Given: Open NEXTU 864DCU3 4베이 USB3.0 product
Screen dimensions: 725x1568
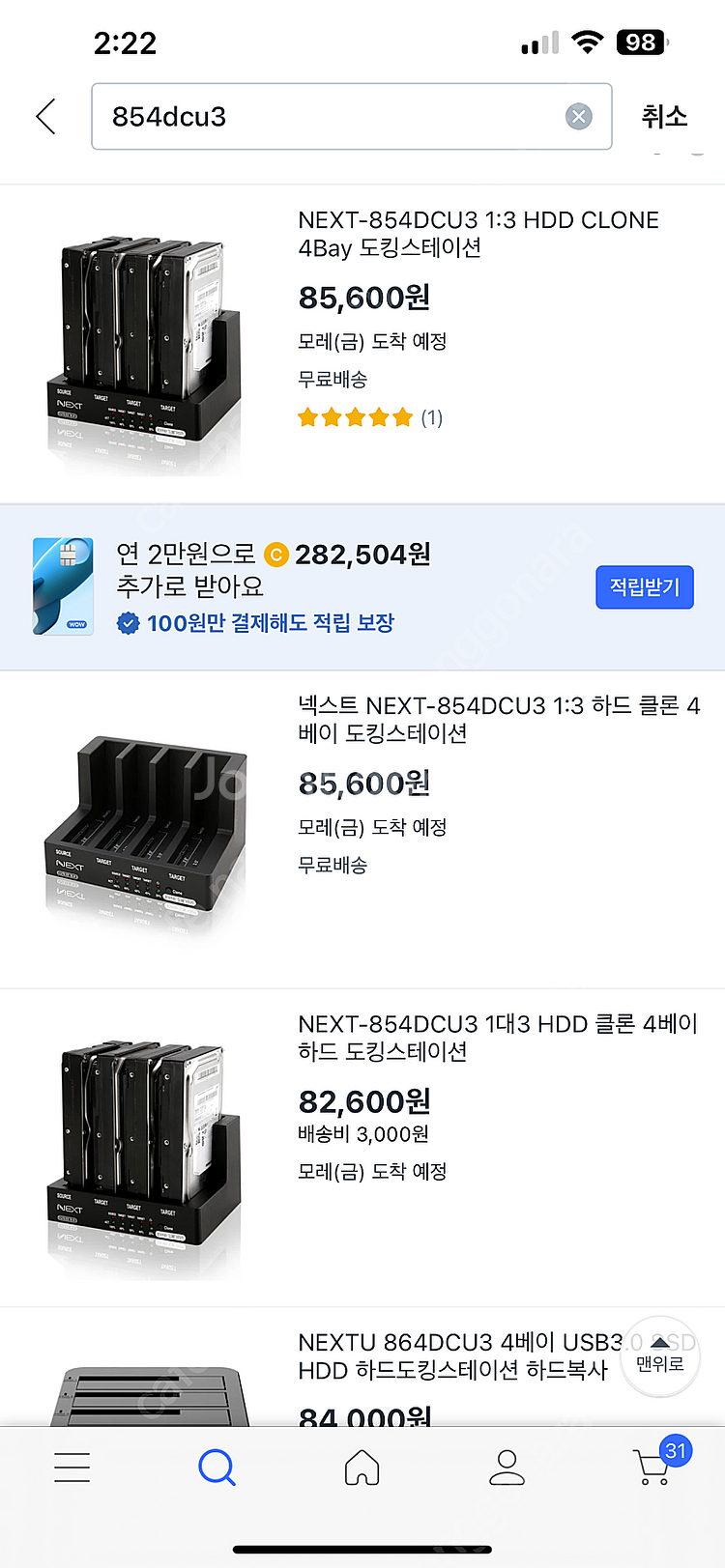Looking at the screenshot, I should [x=454, y=1356].
